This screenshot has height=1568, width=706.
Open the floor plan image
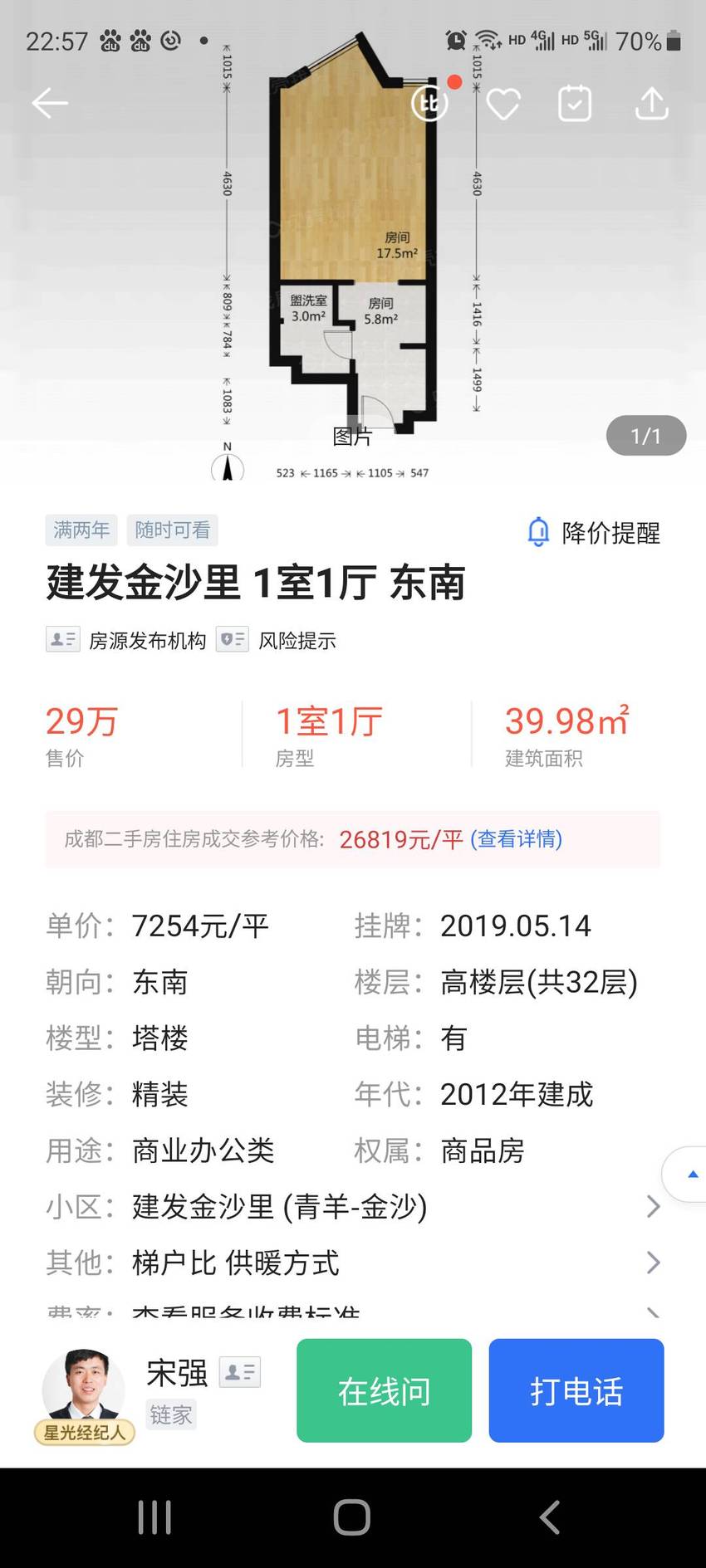click(x=353, y=249)
